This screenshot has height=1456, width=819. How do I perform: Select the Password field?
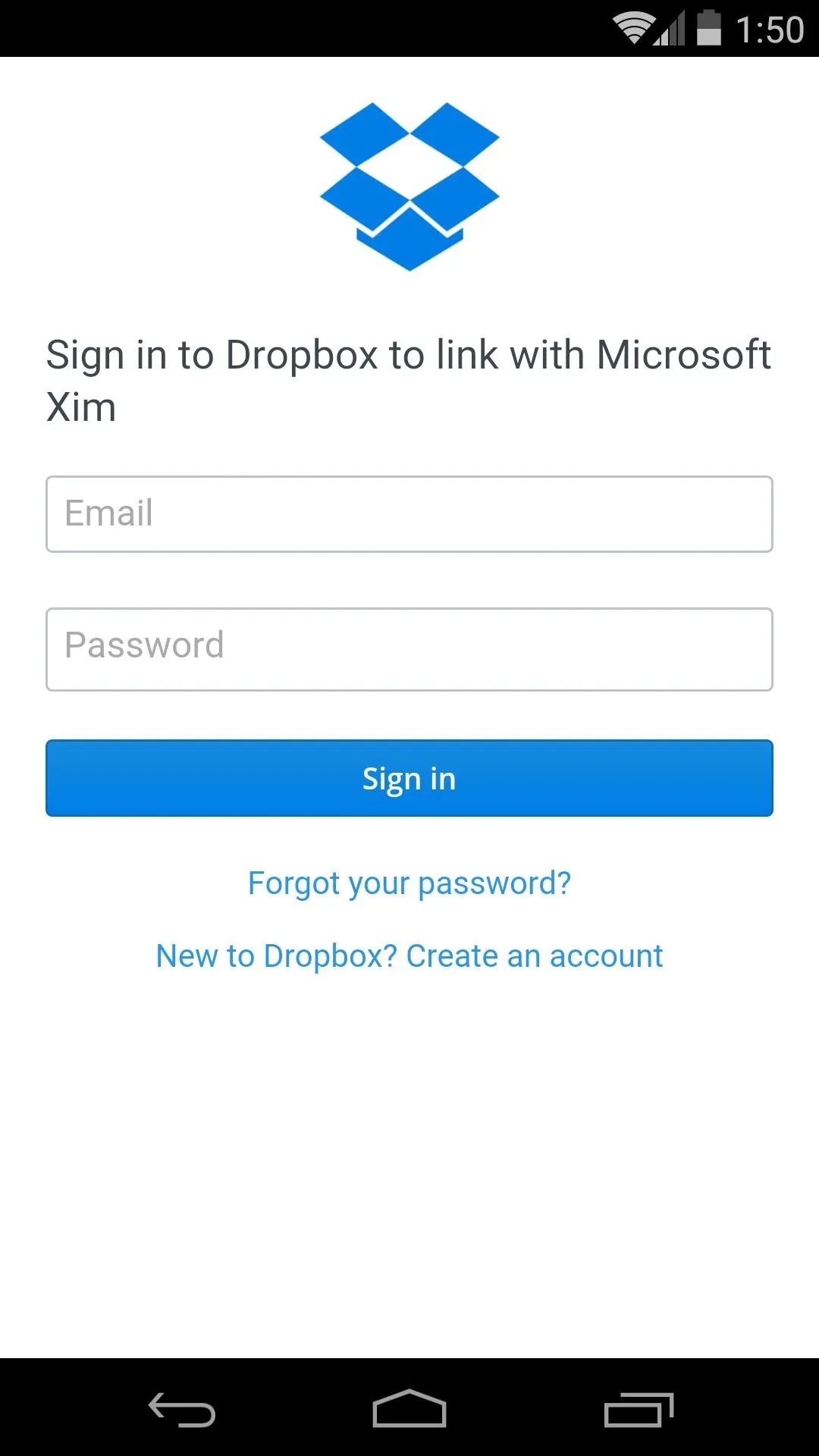click(x=409, y=649)
